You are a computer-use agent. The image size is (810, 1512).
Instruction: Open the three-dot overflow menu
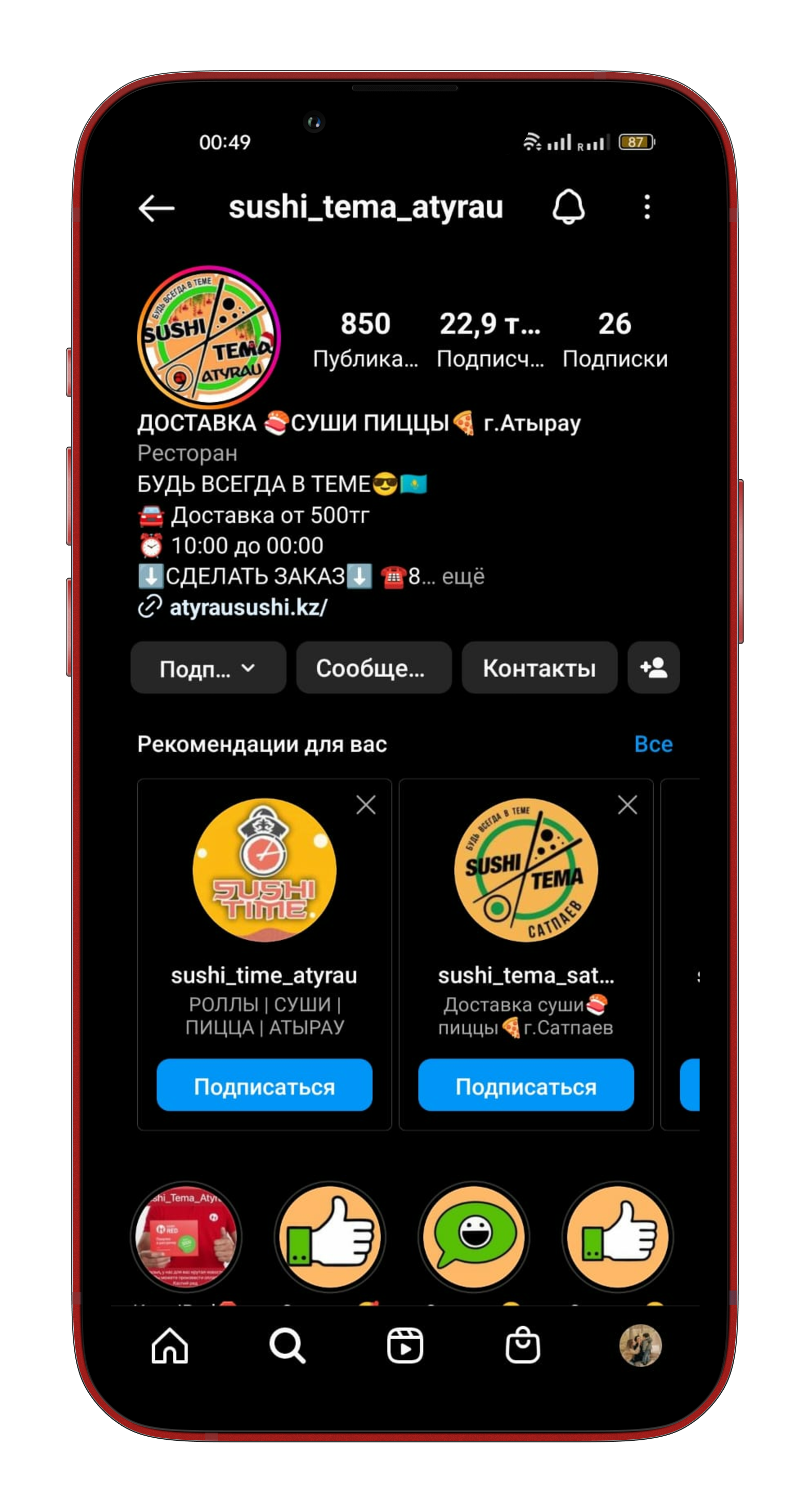point(646,207)
